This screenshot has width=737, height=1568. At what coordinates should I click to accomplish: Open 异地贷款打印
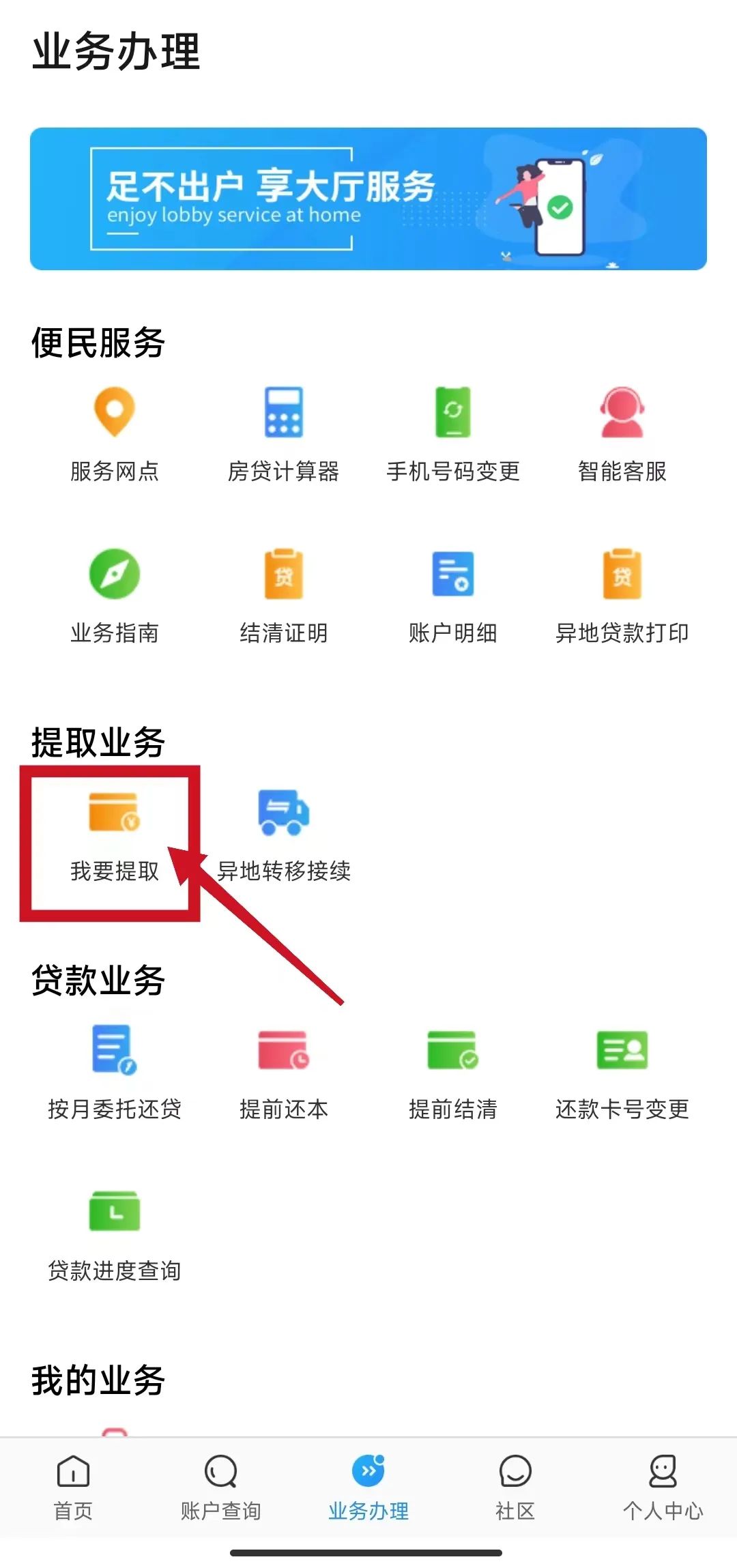click(x=622, y=596)
